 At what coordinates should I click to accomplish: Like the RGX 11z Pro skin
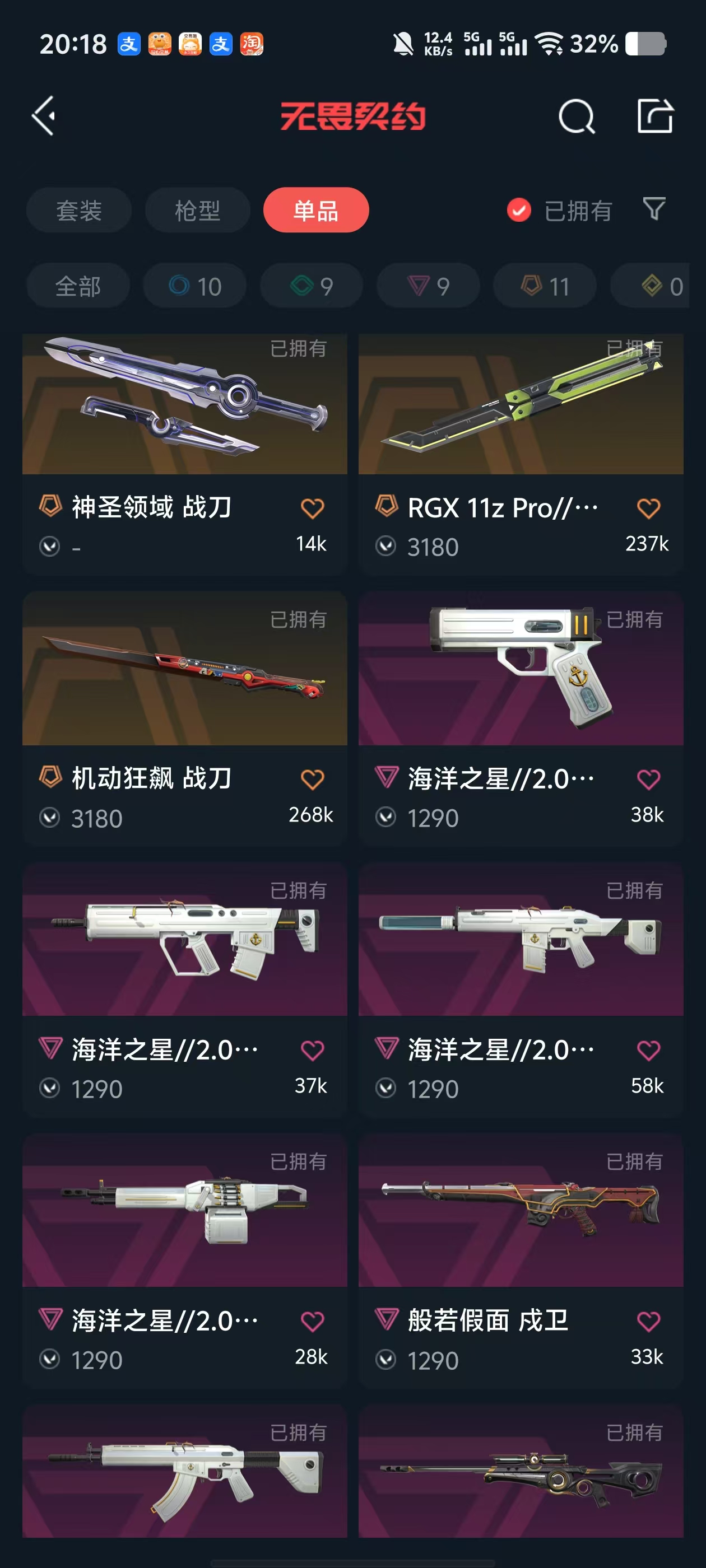coord(648,509)
